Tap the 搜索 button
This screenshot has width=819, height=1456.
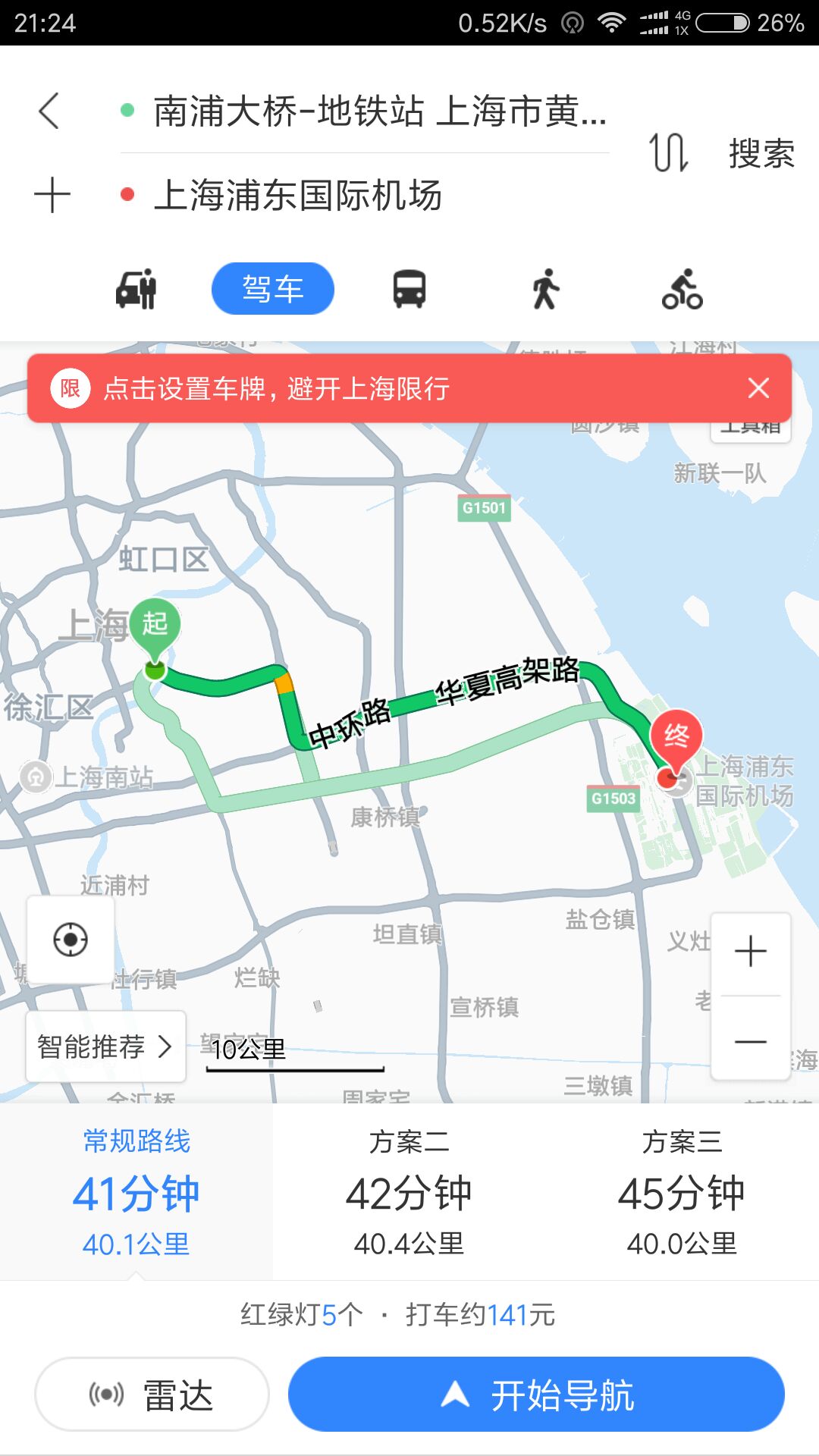pos(761,154)
